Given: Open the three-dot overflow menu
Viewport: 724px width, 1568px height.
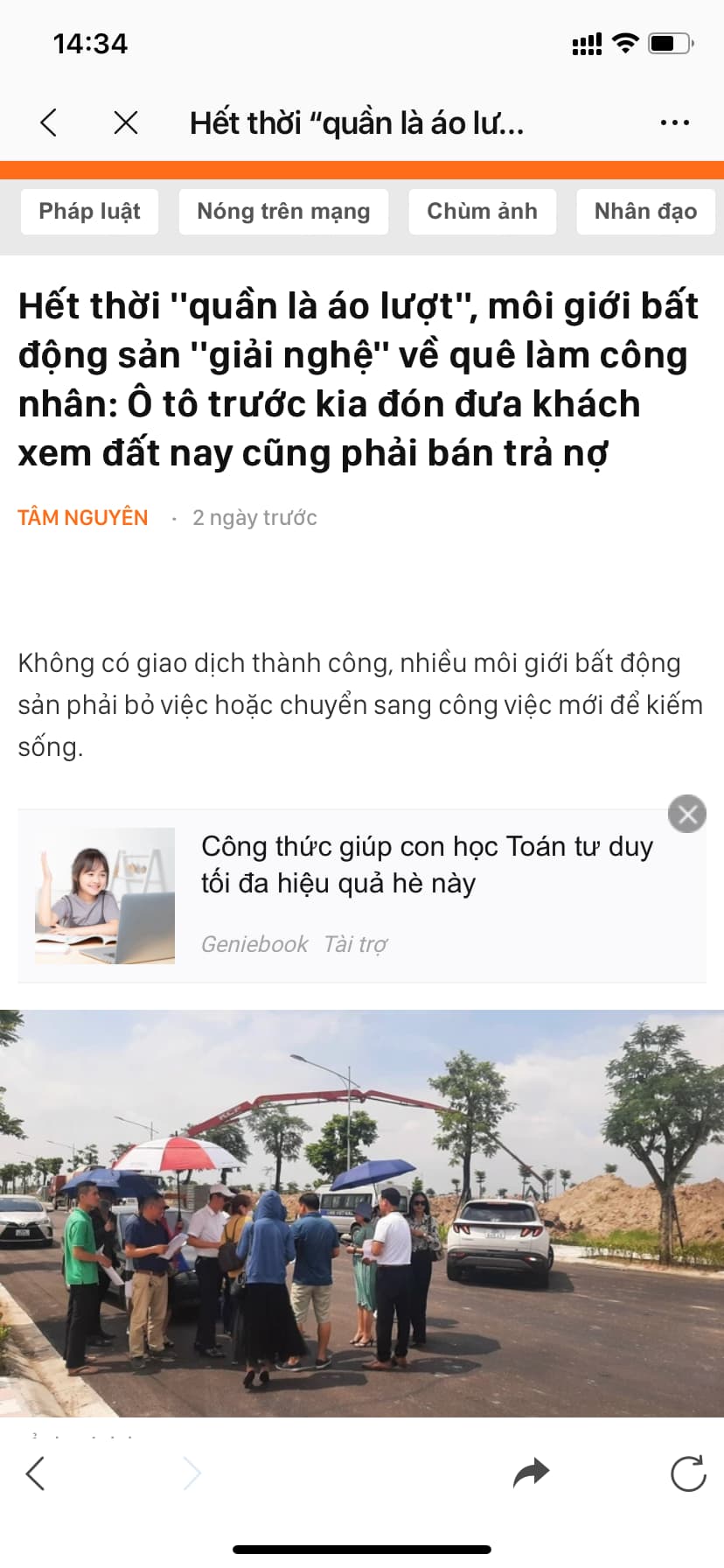Looking at the screenshot, I should click(674, 122).
